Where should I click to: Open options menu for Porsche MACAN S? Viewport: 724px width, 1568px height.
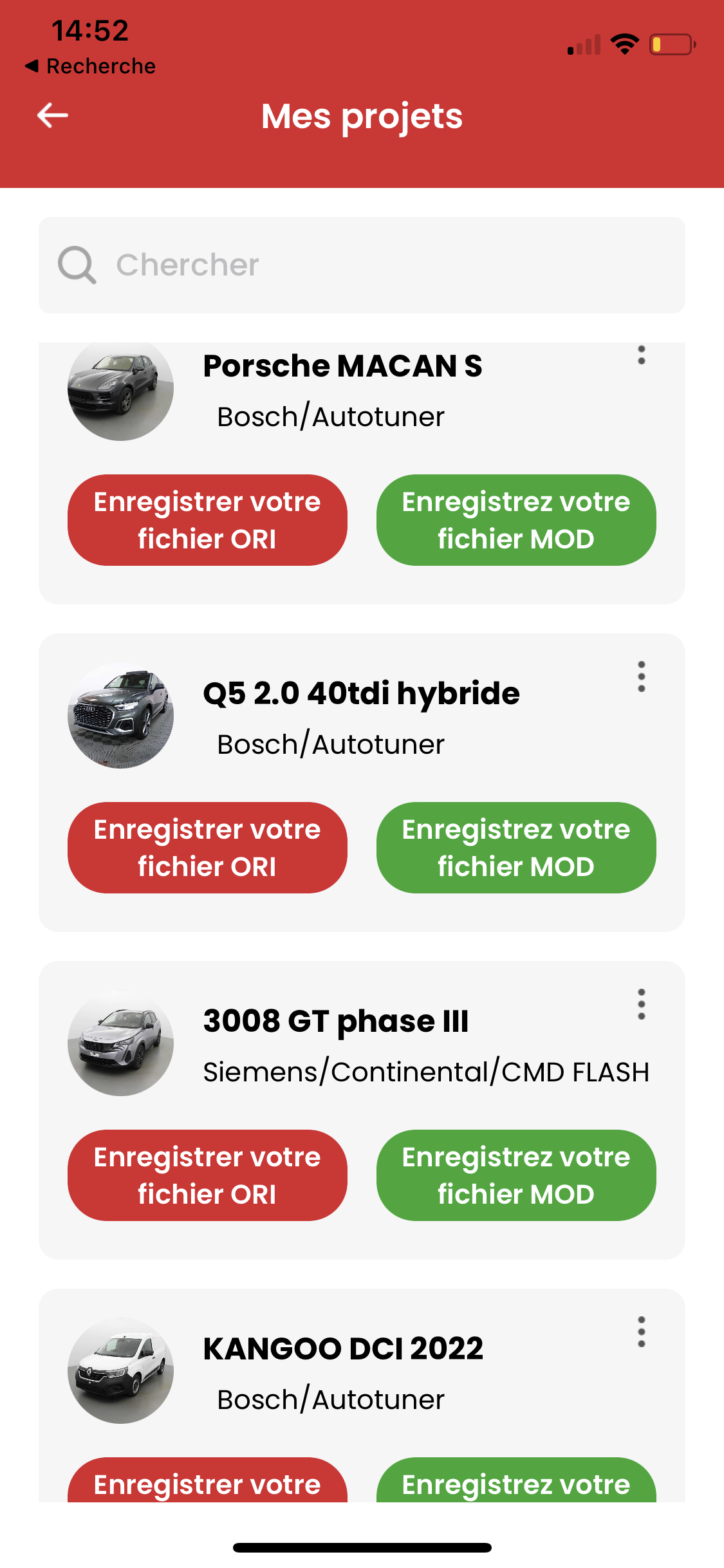click(641, 355)
